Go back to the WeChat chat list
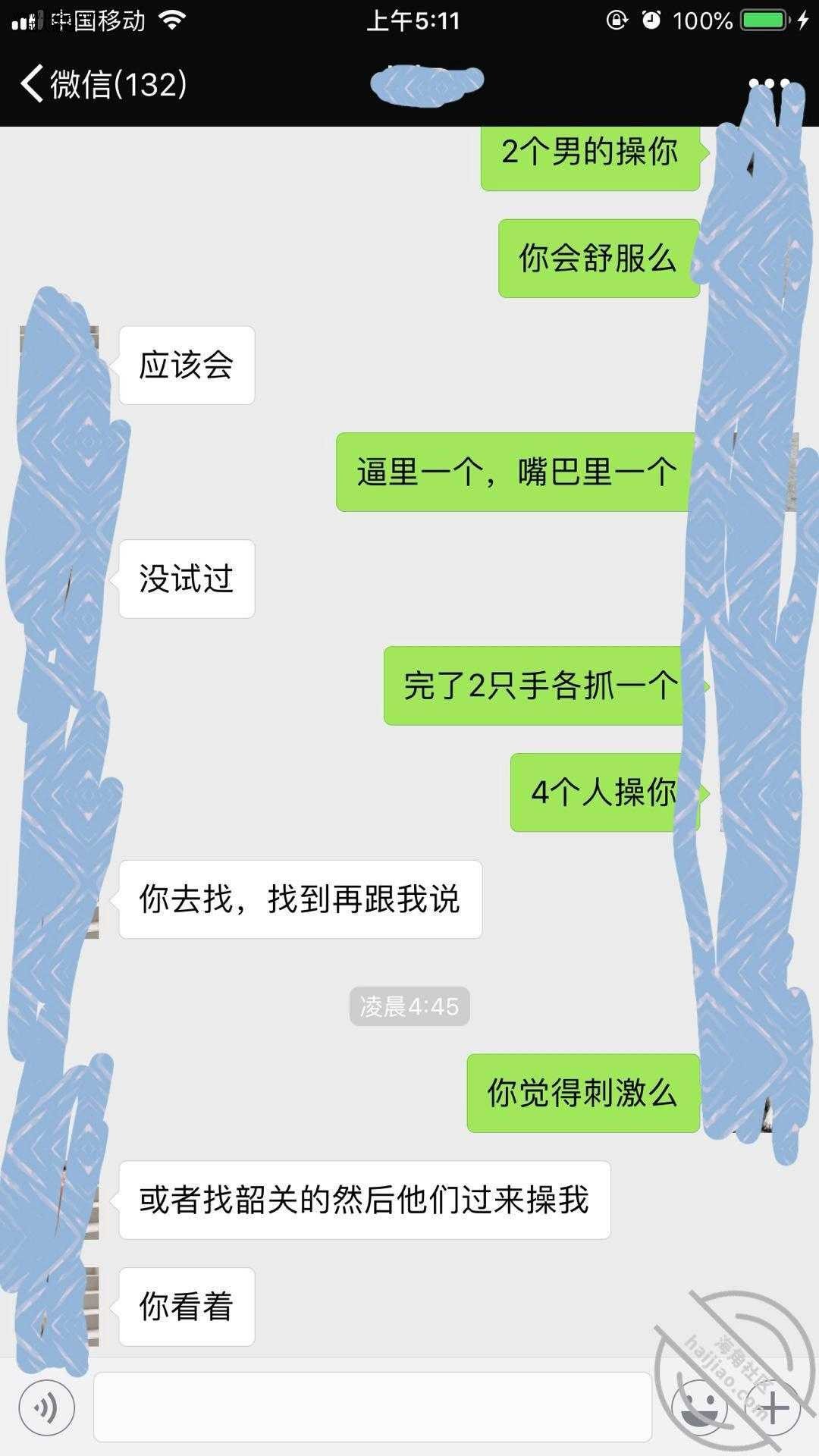The height and width of the screenshot is (1456, 819). point(102,83)
